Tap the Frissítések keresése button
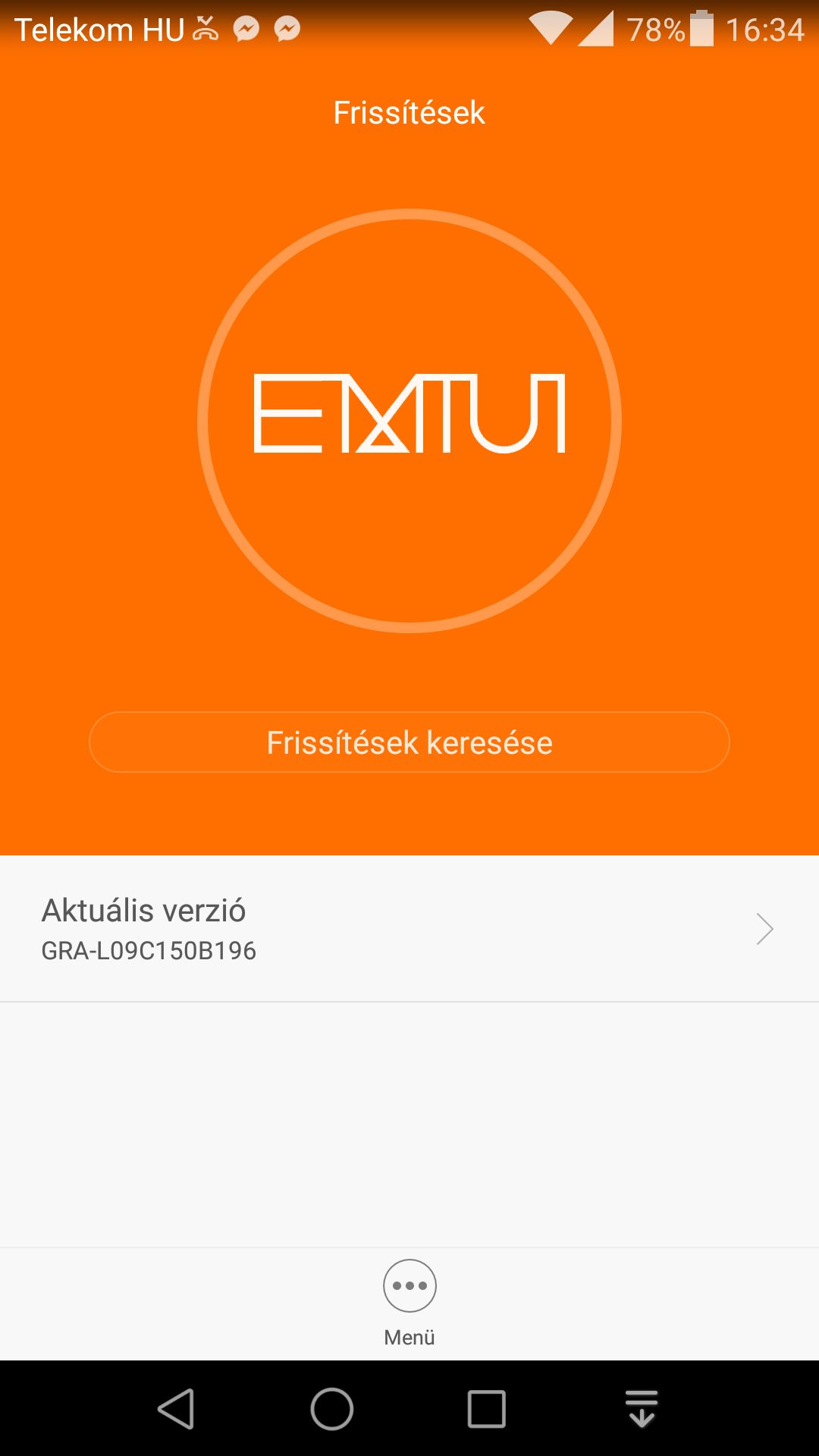 [x=409, y=742]
